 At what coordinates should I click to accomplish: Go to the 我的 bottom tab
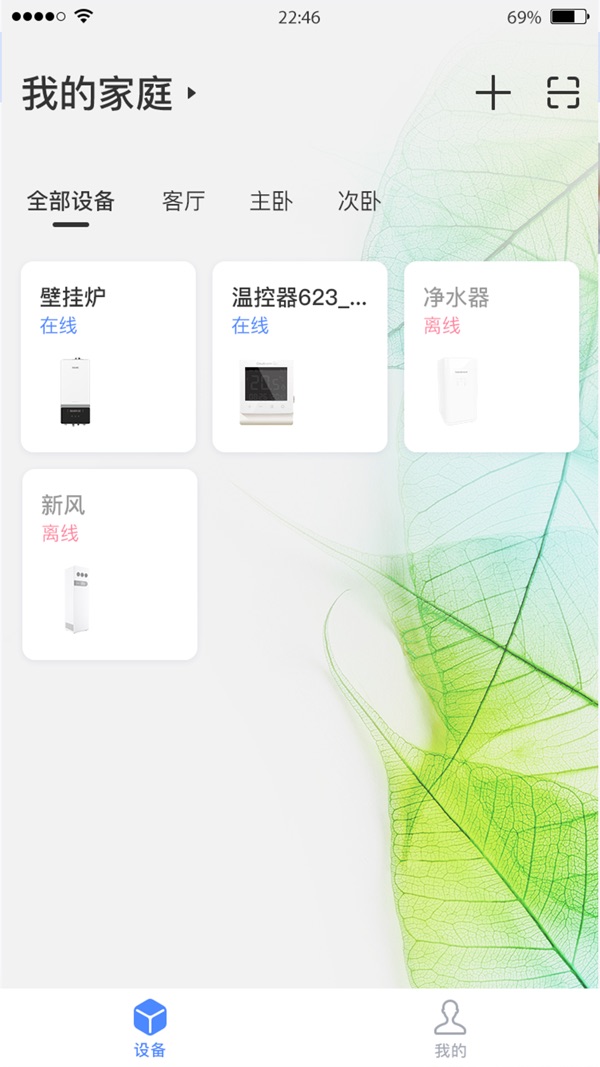coord(450,1028)
